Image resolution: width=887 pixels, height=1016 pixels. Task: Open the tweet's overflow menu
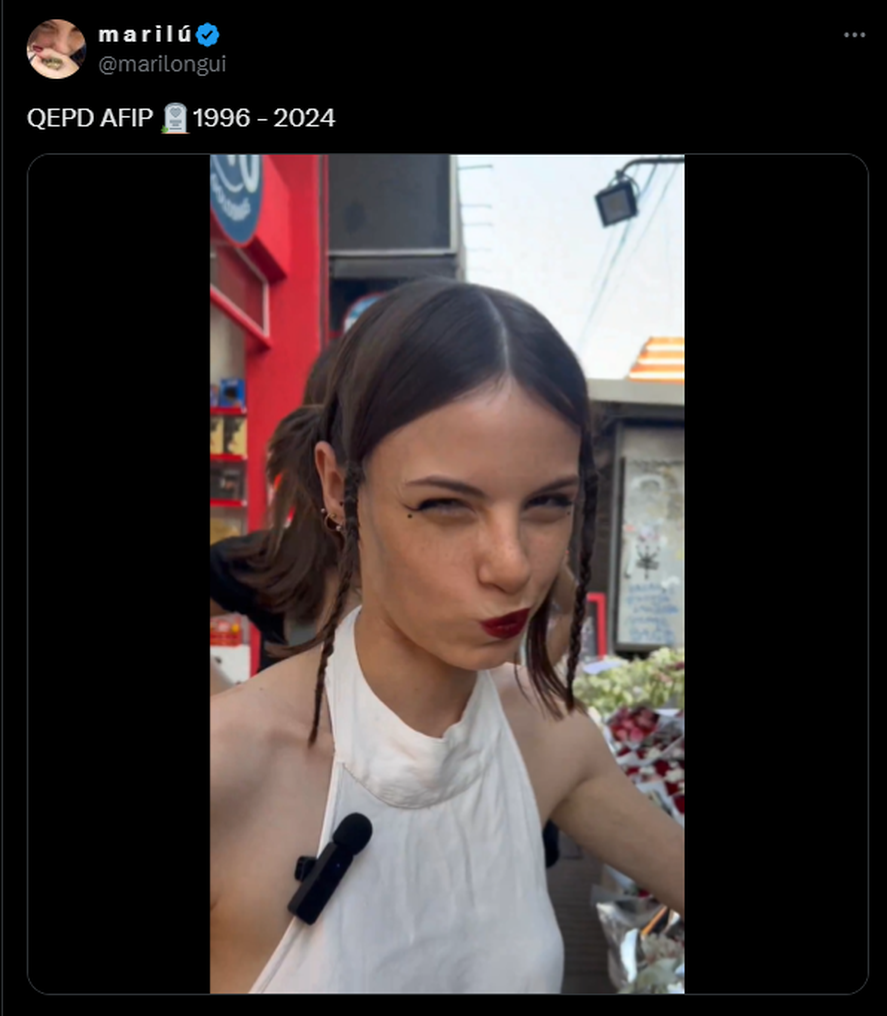pyautogui.click(x=854, y=35)
